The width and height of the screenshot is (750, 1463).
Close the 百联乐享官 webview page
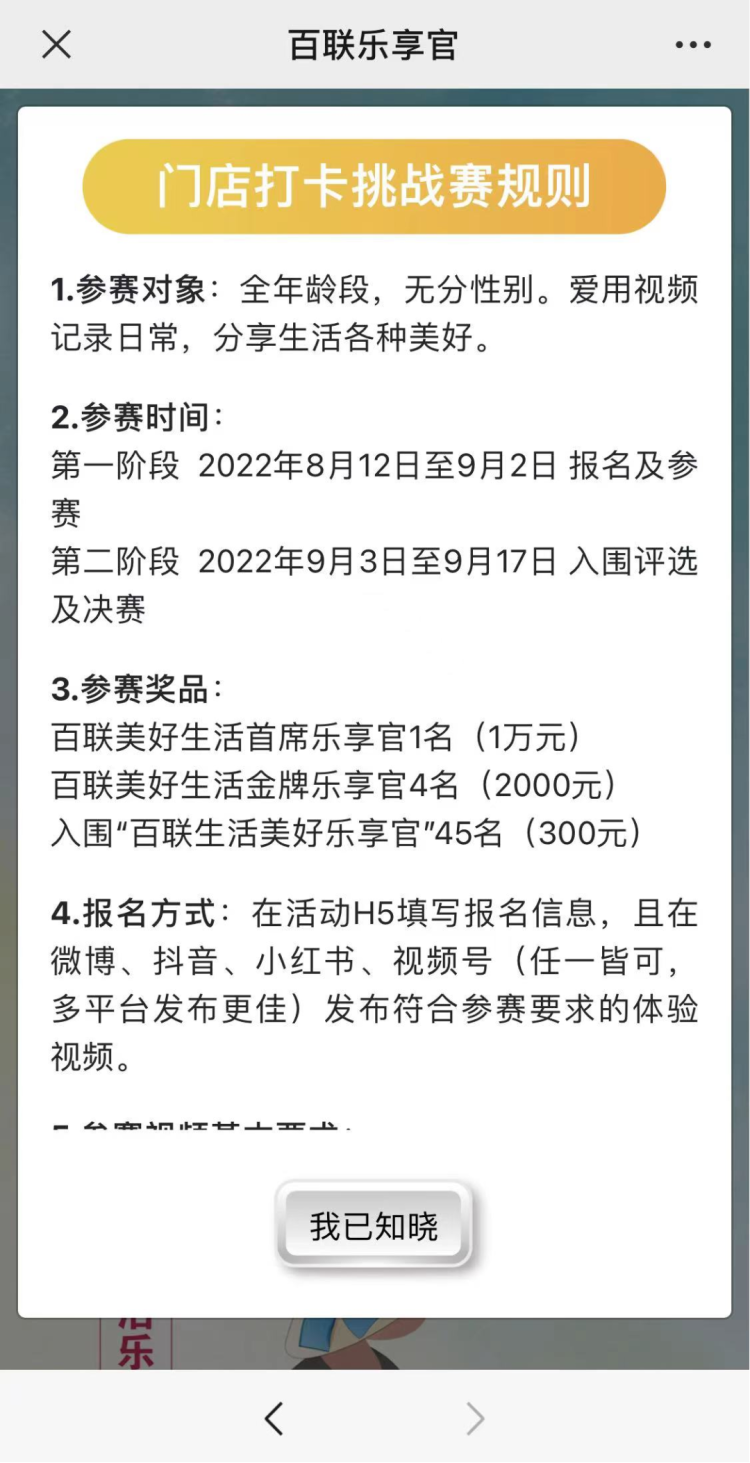[57, 45]
